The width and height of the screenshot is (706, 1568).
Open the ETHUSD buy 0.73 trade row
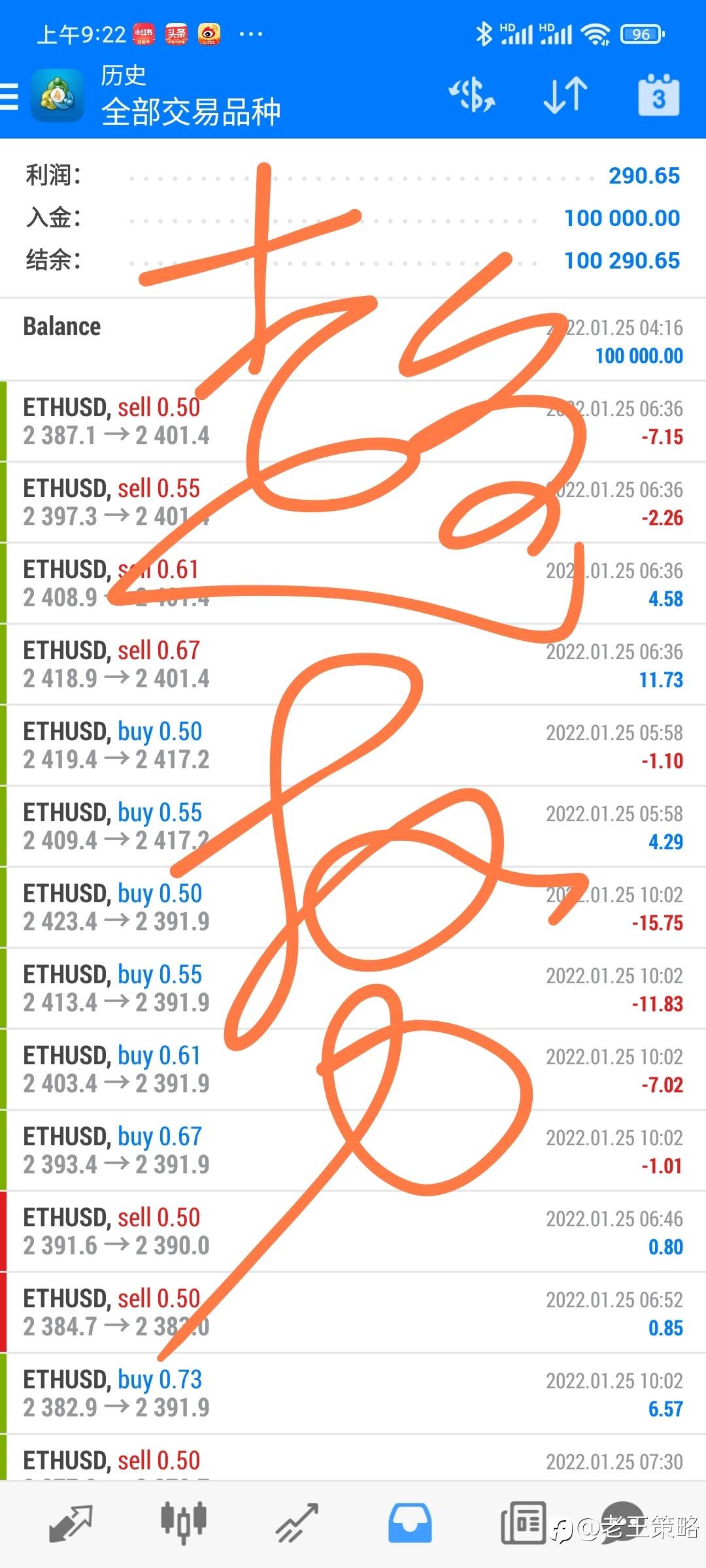pos(353,1394)
